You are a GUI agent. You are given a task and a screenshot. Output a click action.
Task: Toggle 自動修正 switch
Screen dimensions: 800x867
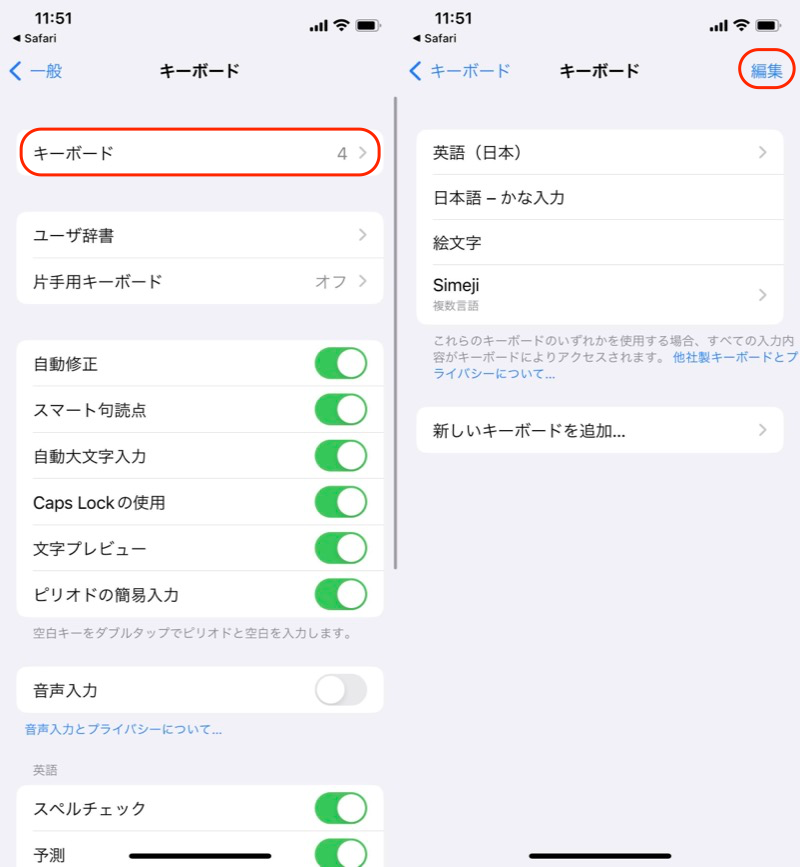[340, 364]
